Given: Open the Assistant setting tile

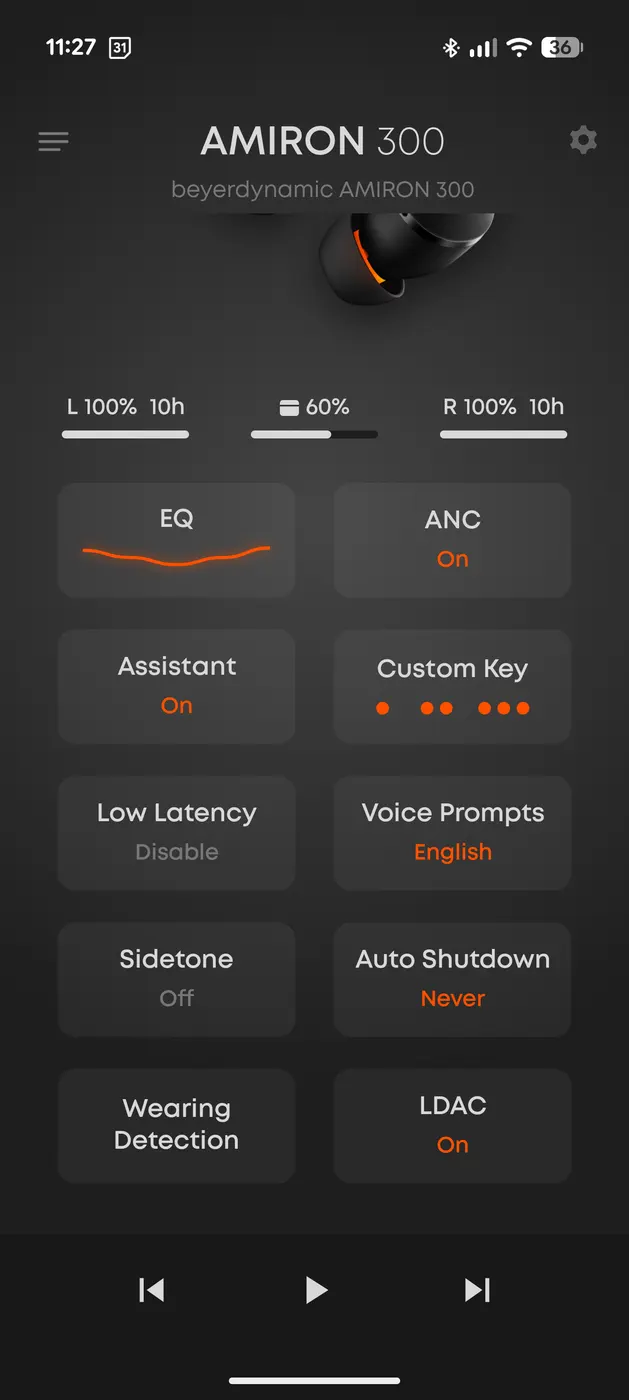Looking at the screenshot, I should (176, 686).
